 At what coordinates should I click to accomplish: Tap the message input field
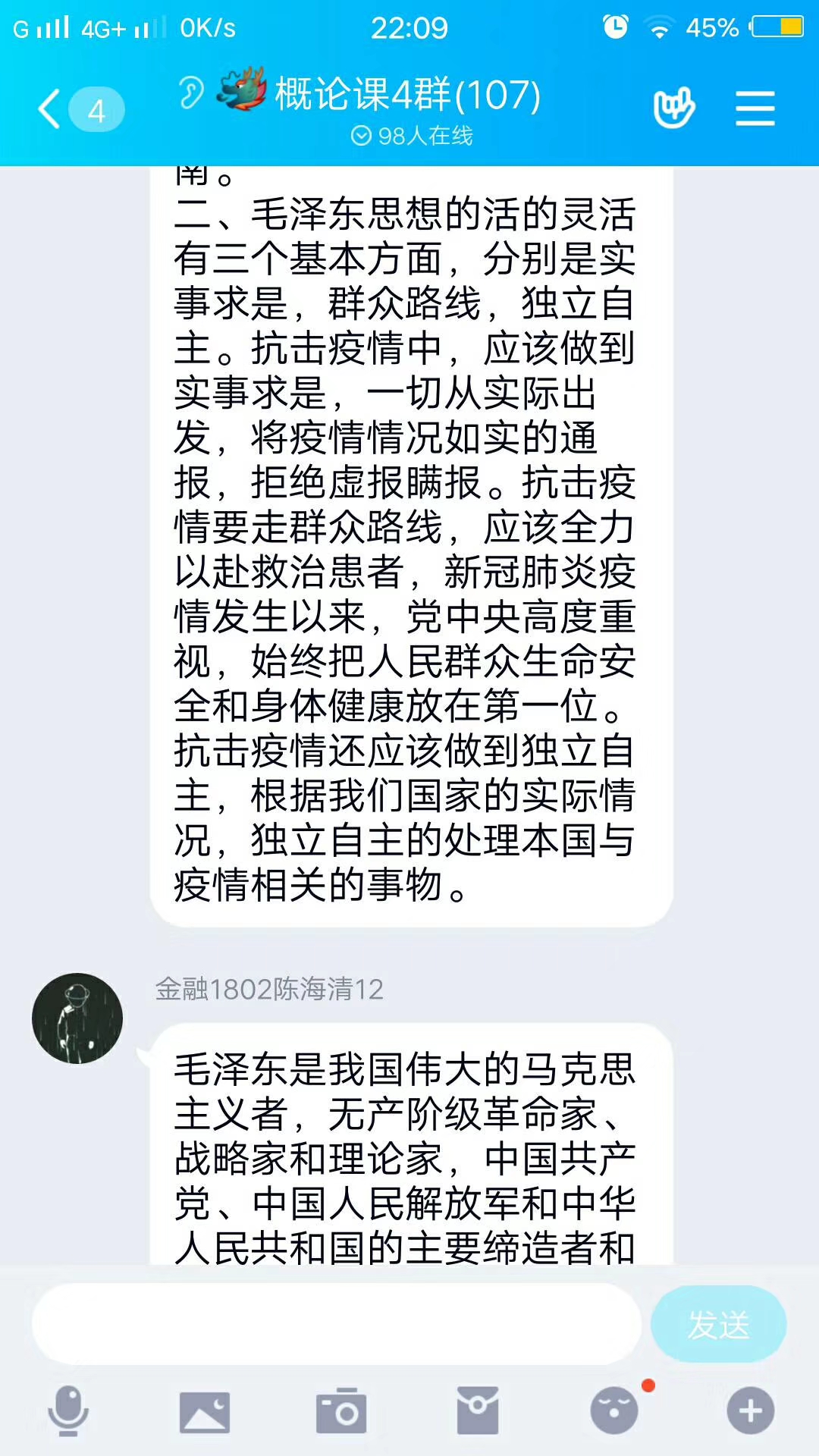(x=337, y=1324)
